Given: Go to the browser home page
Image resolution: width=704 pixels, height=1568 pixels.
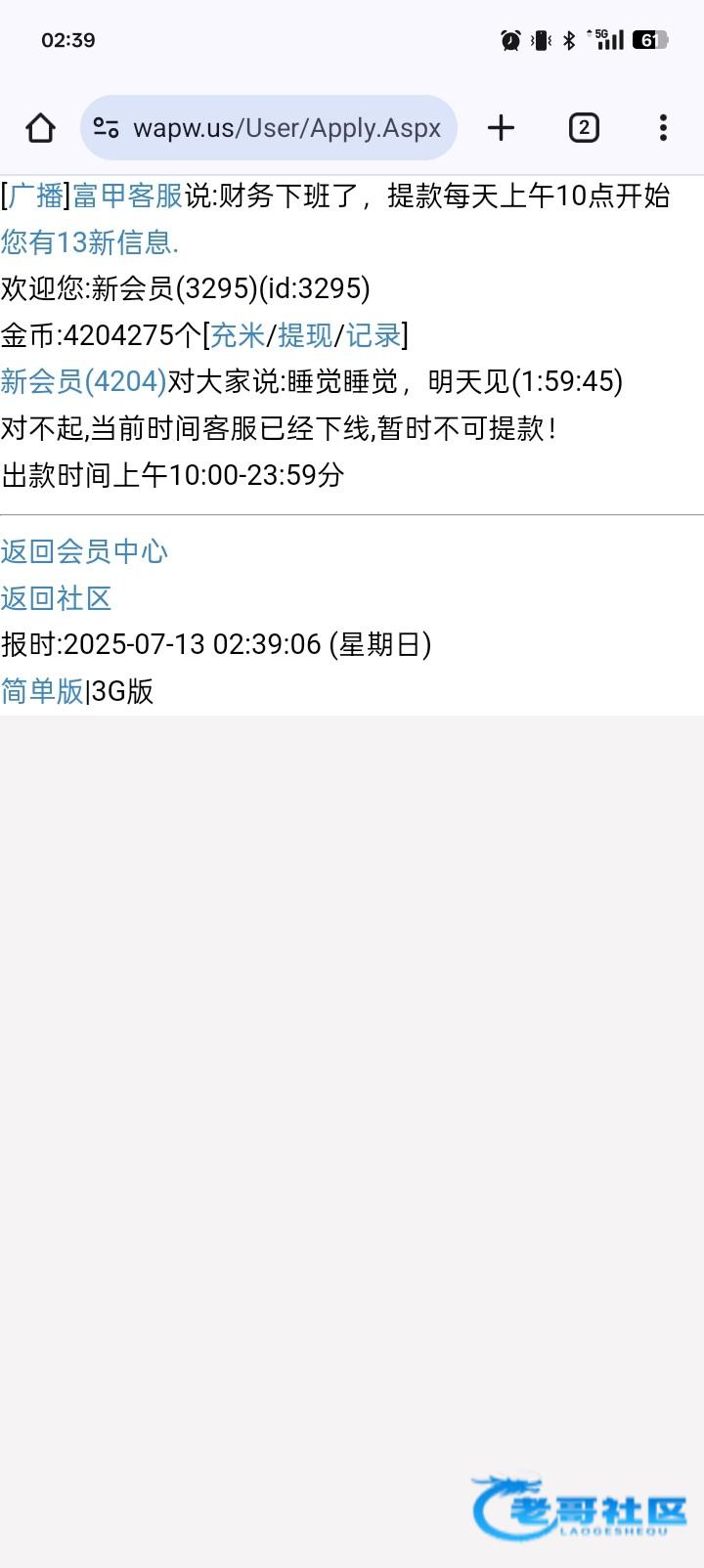Looking at the screenshot, I should [x=40, y=128].
